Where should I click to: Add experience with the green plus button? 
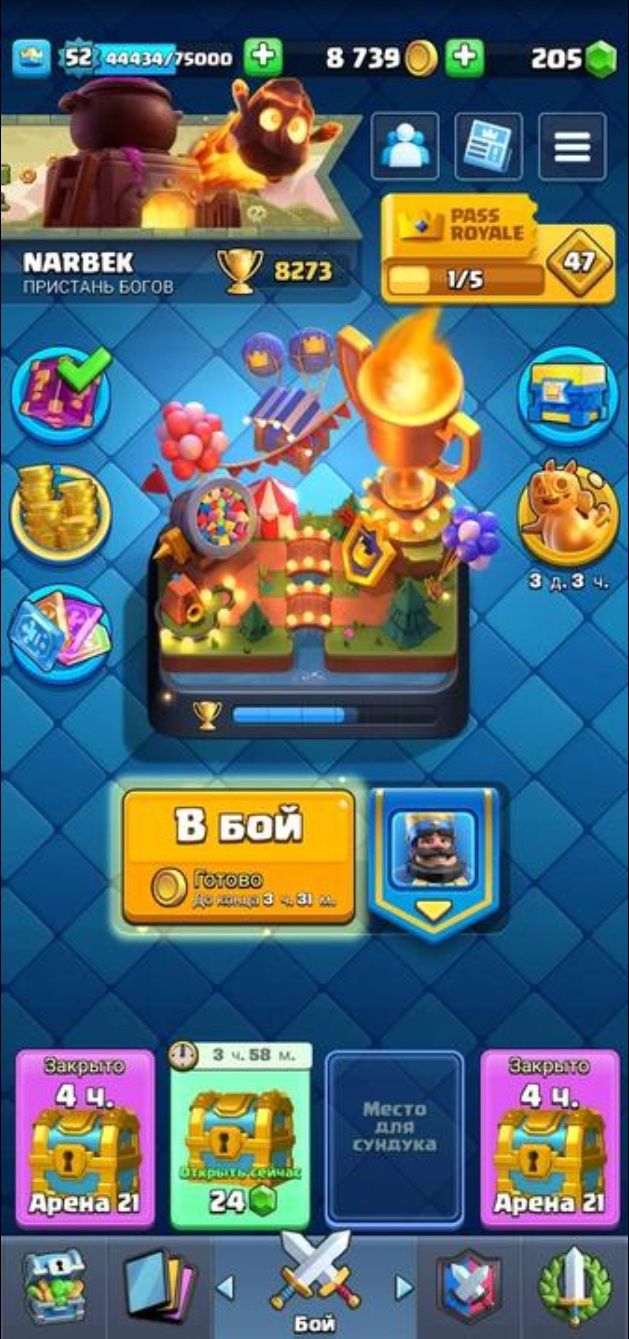pos(262,57)
